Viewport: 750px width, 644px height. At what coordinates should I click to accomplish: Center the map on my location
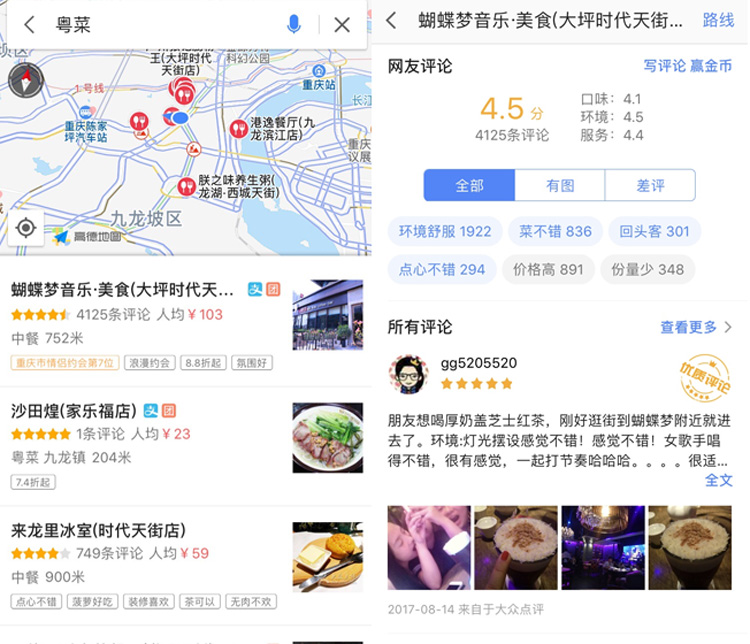click(x=26, y=228)
